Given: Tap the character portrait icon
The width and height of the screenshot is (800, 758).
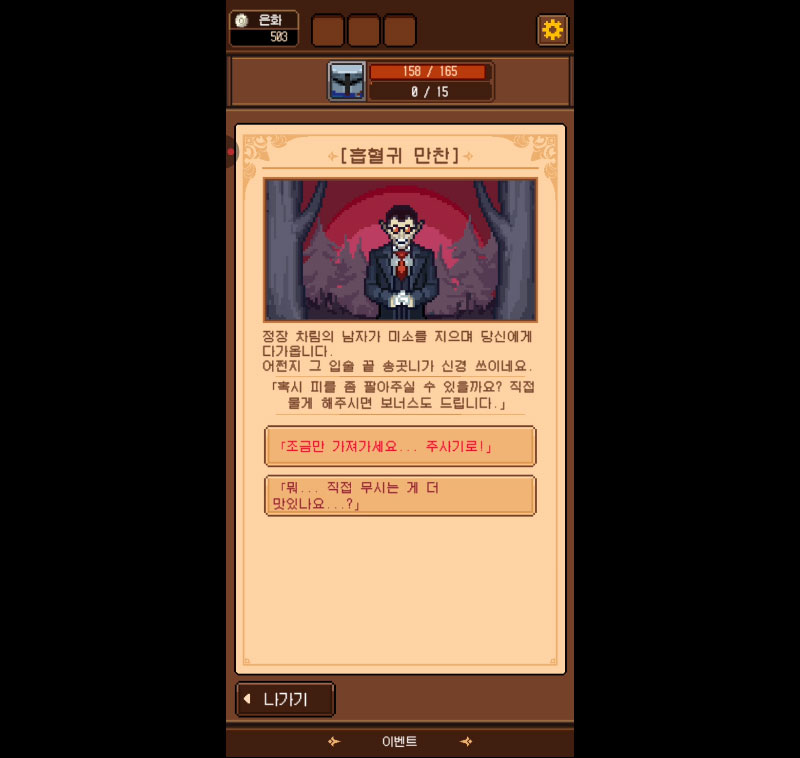Looking at the screenshot, I should 347,81.
